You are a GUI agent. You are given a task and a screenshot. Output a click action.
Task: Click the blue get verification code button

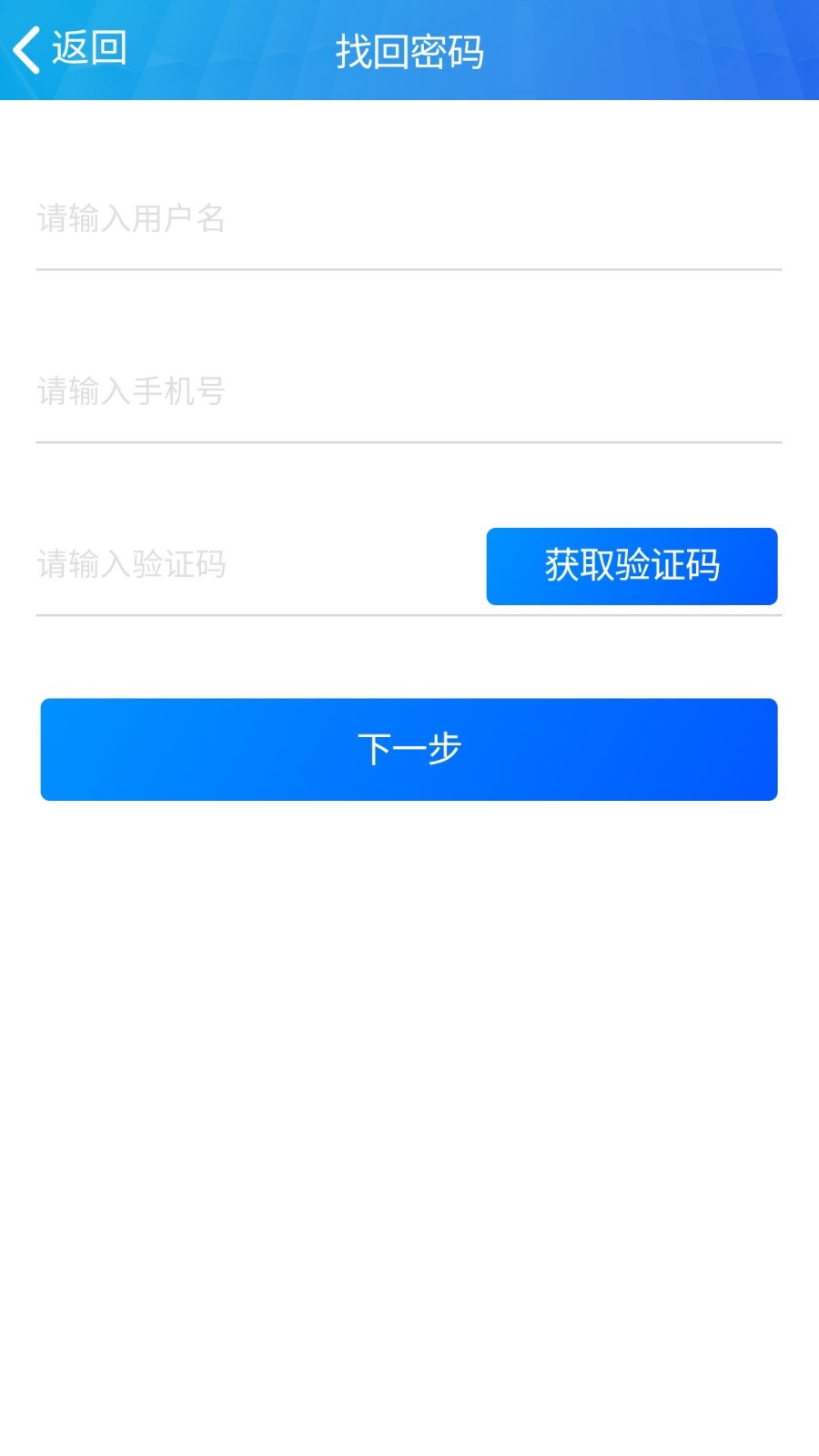tap(632, 566)
